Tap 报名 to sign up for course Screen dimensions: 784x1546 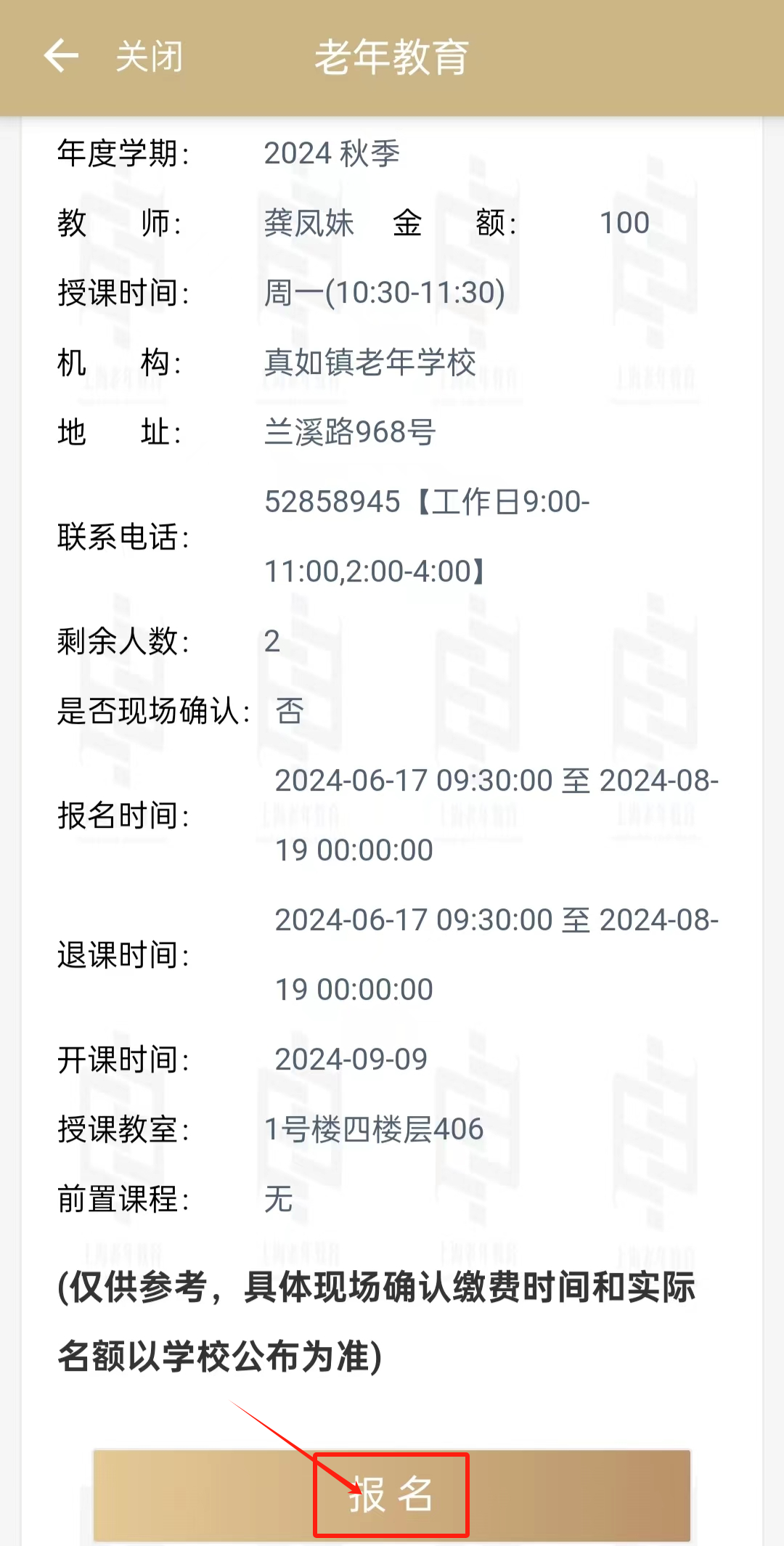click(x=391, y=1494)
